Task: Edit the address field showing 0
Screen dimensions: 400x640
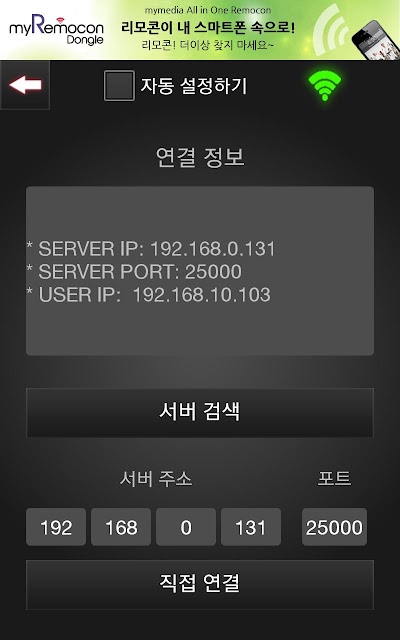Action: 186,527
